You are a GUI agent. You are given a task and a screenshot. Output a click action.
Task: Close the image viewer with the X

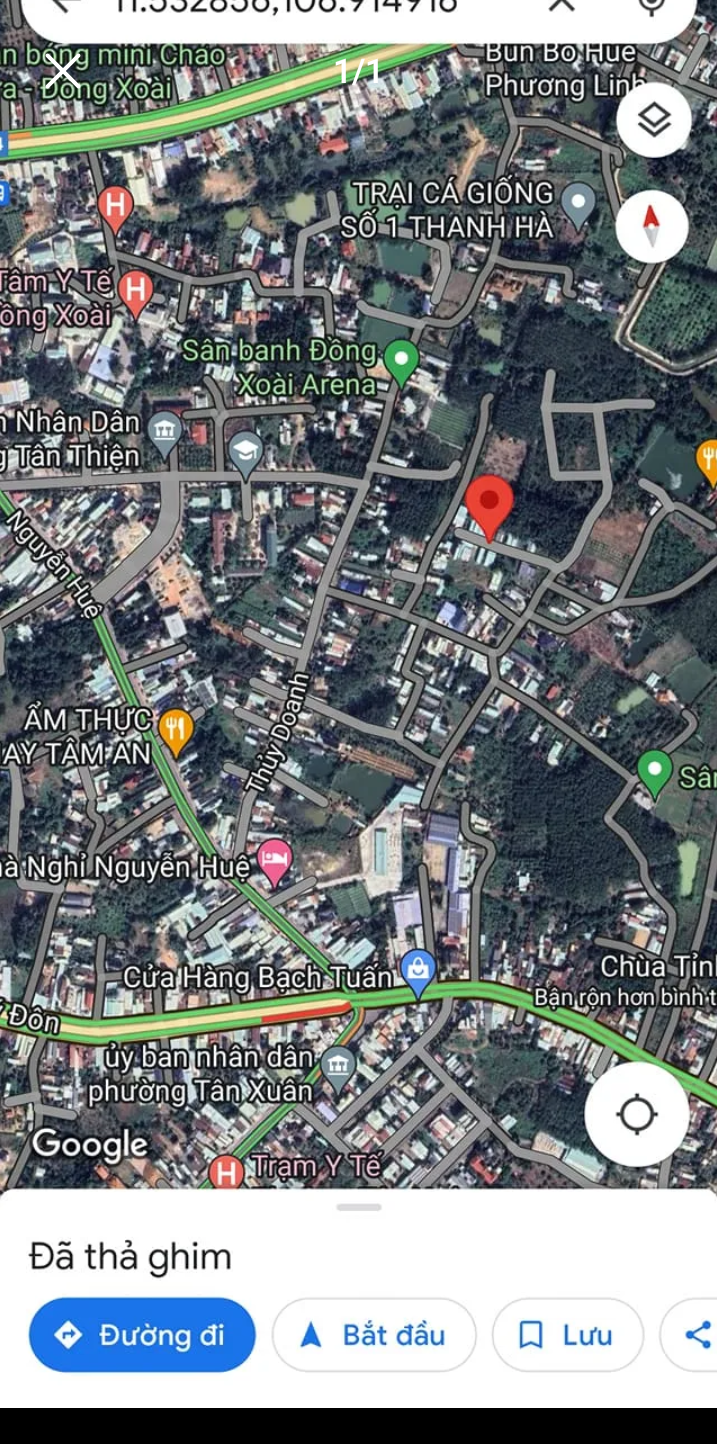[x=63, y=71]
